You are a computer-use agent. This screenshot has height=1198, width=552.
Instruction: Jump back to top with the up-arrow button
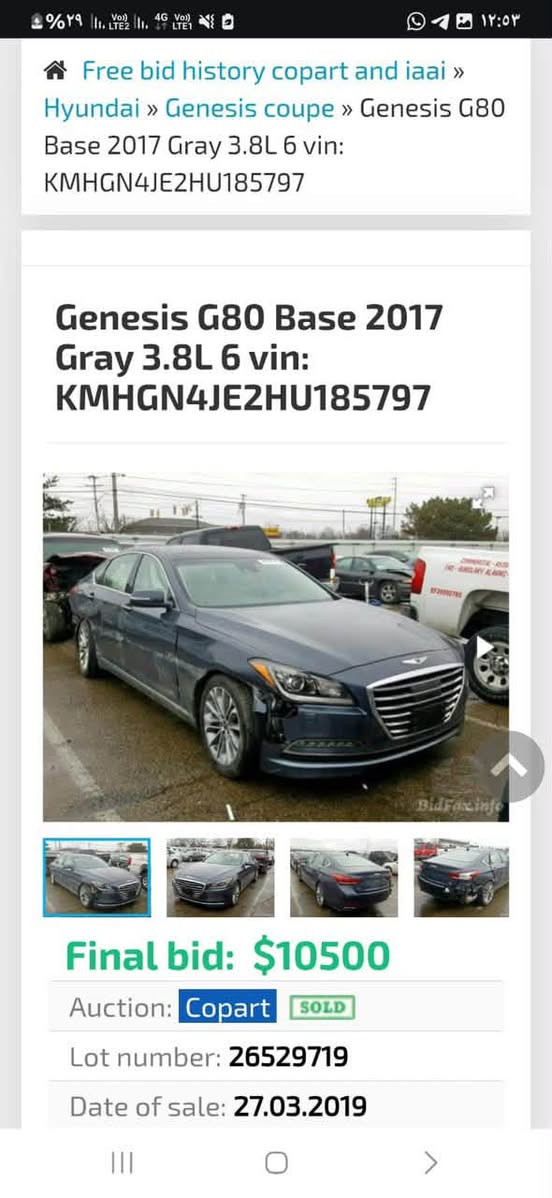[508, 766]
